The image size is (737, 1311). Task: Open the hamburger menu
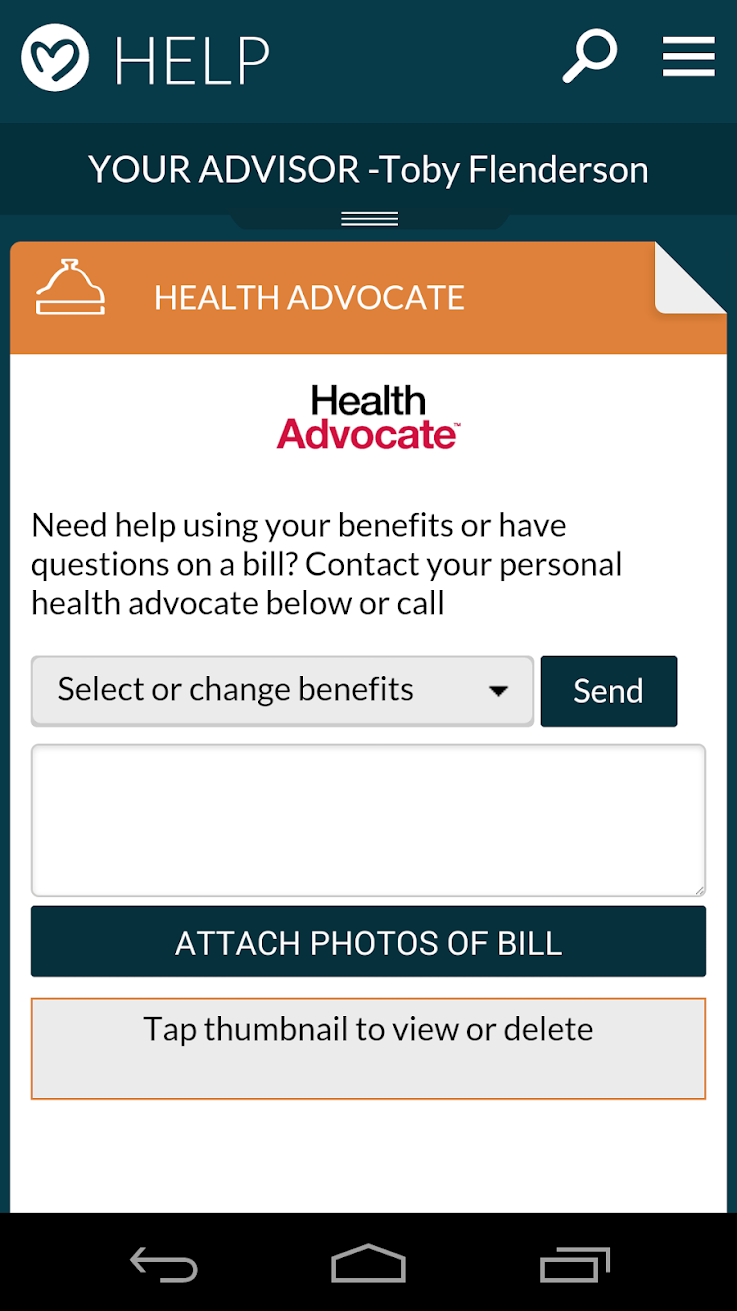(x=688, y=56)
